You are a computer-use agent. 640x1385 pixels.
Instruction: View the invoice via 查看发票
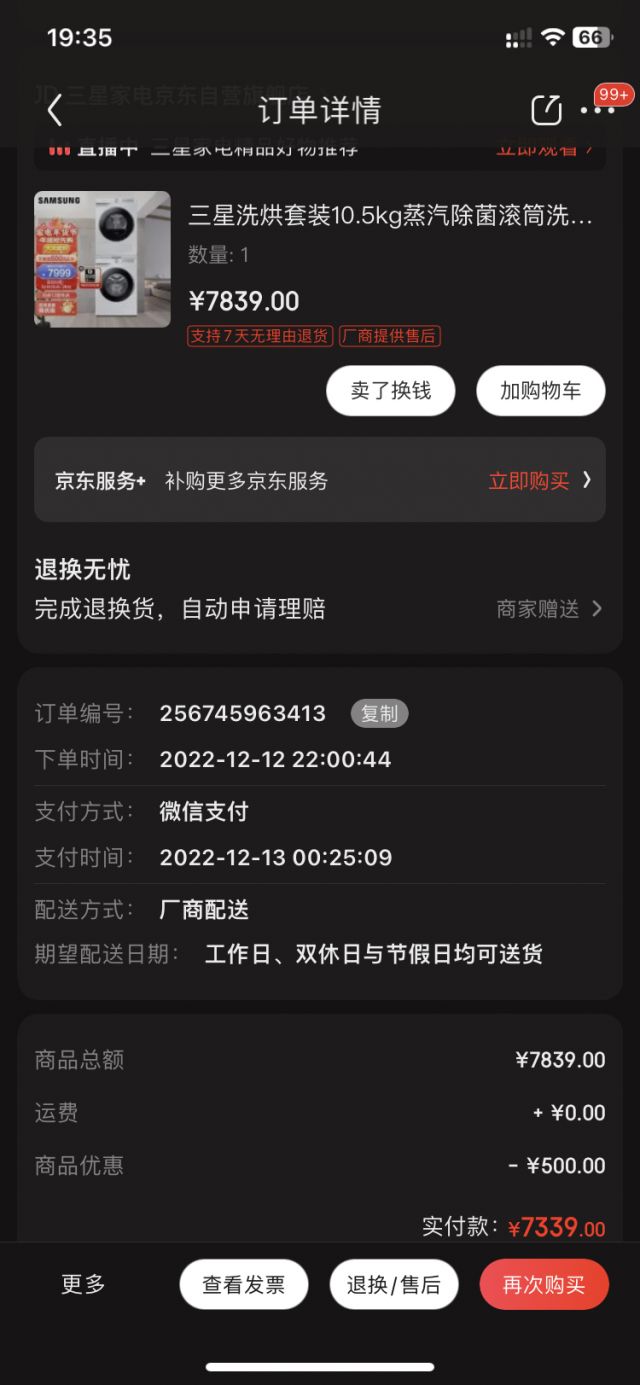(x=244, y=1285)
